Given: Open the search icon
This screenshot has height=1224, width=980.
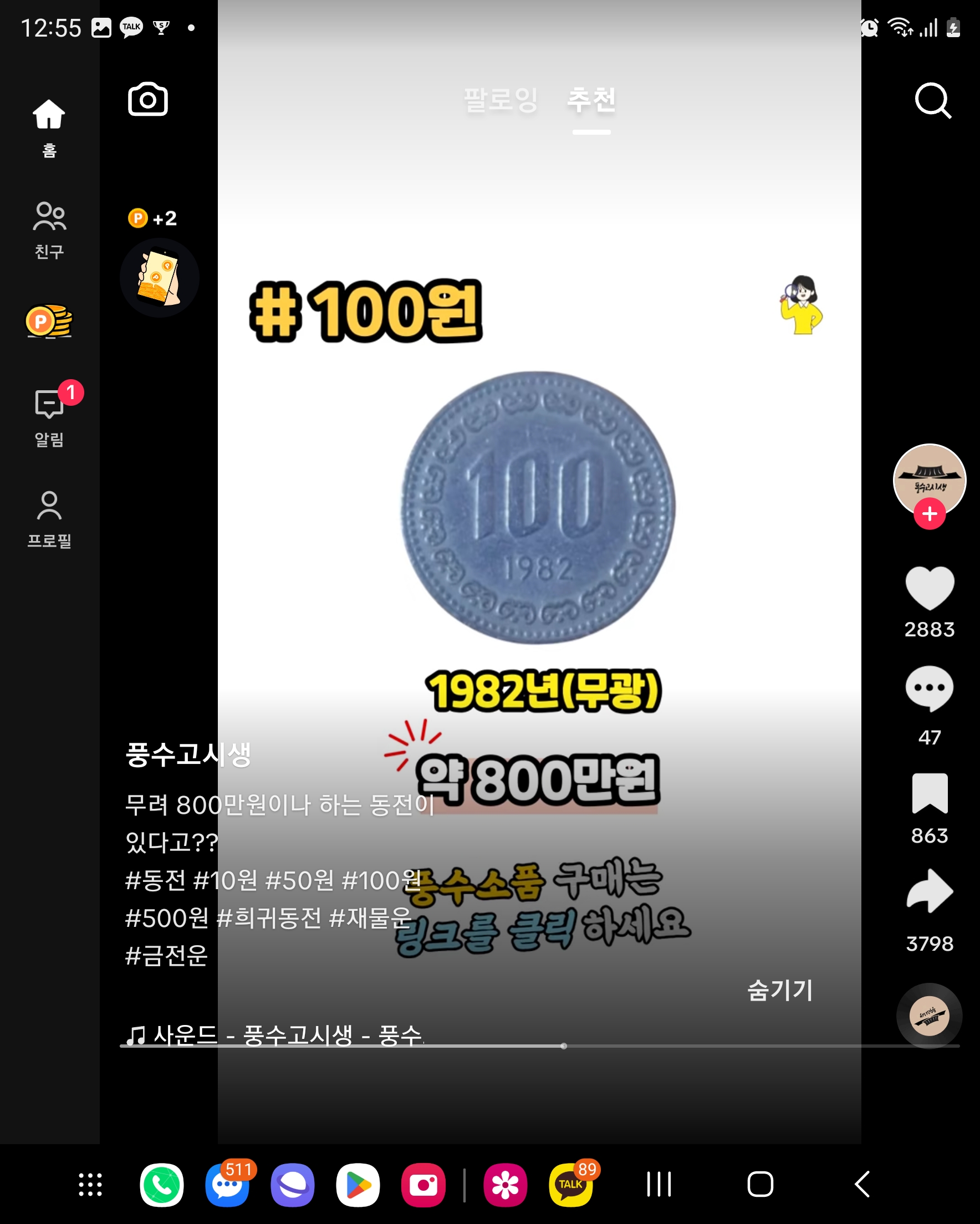Looking at the screenshot, I should coord(932,101).
